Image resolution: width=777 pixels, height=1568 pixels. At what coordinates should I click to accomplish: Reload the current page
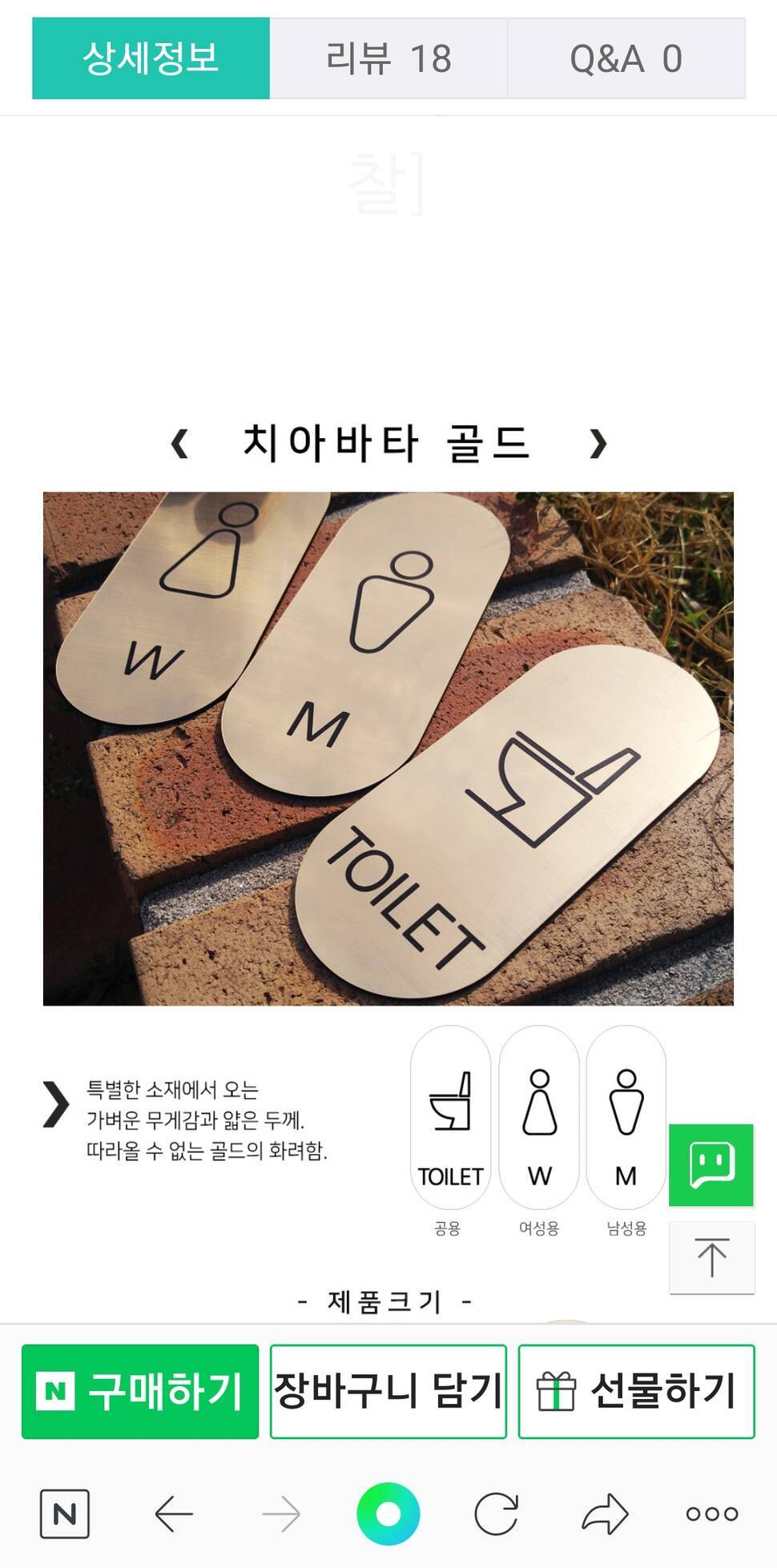tap(496, 1514)
